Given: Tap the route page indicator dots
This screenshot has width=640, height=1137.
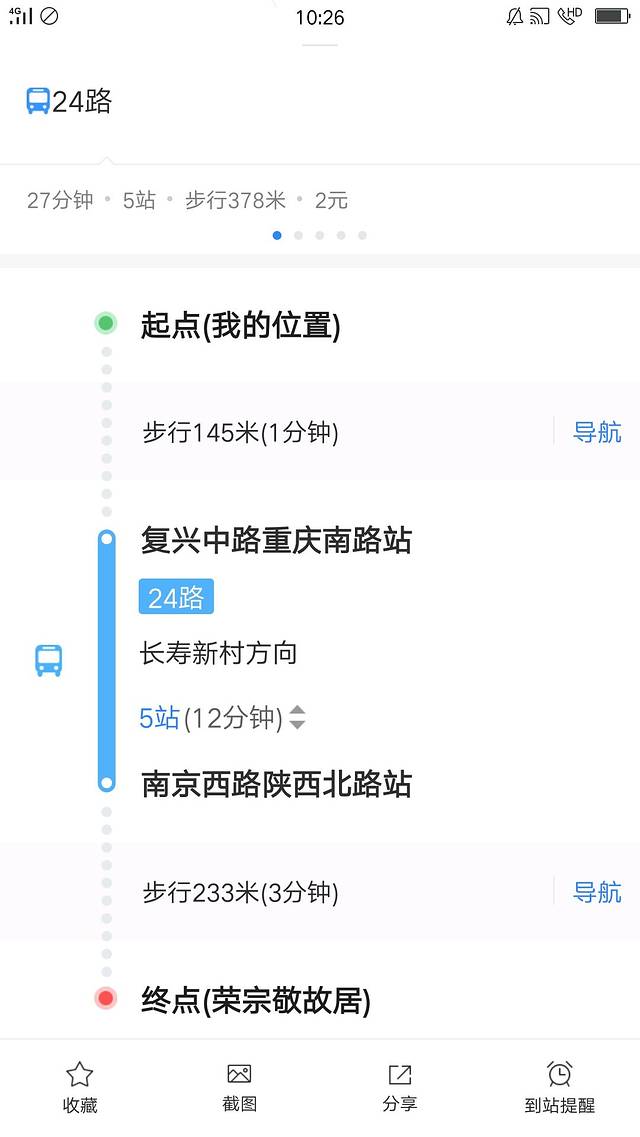Looking at the screenshot, I should (x=320, y=236).
